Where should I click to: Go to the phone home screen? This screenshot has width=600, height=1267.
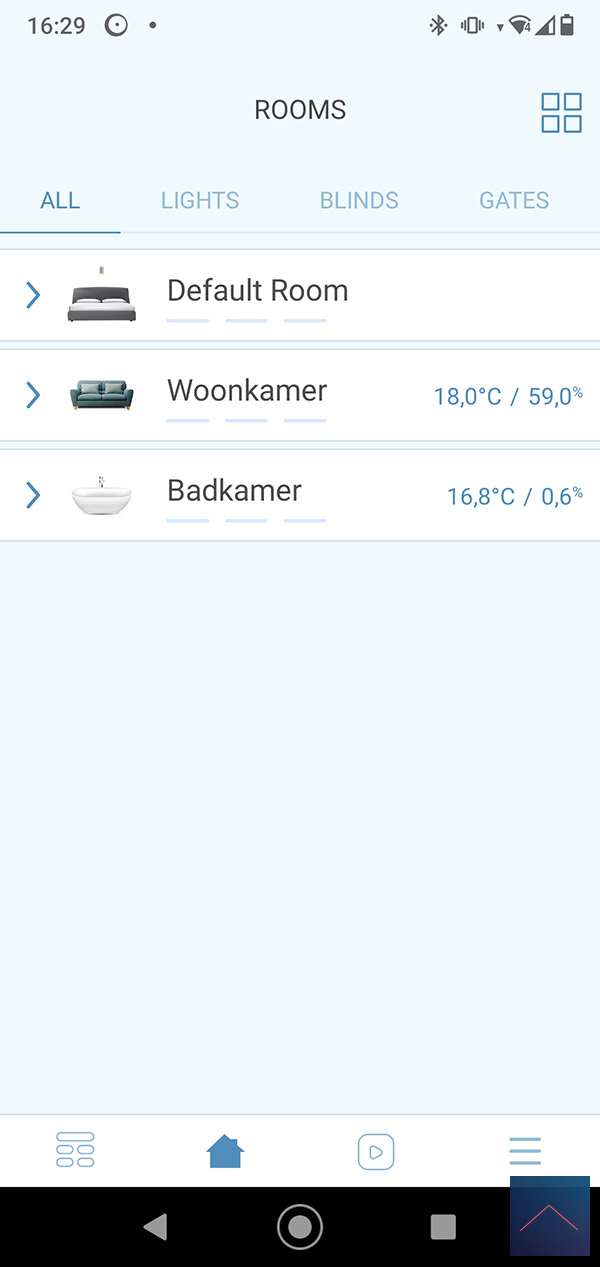click(300, 1227)
